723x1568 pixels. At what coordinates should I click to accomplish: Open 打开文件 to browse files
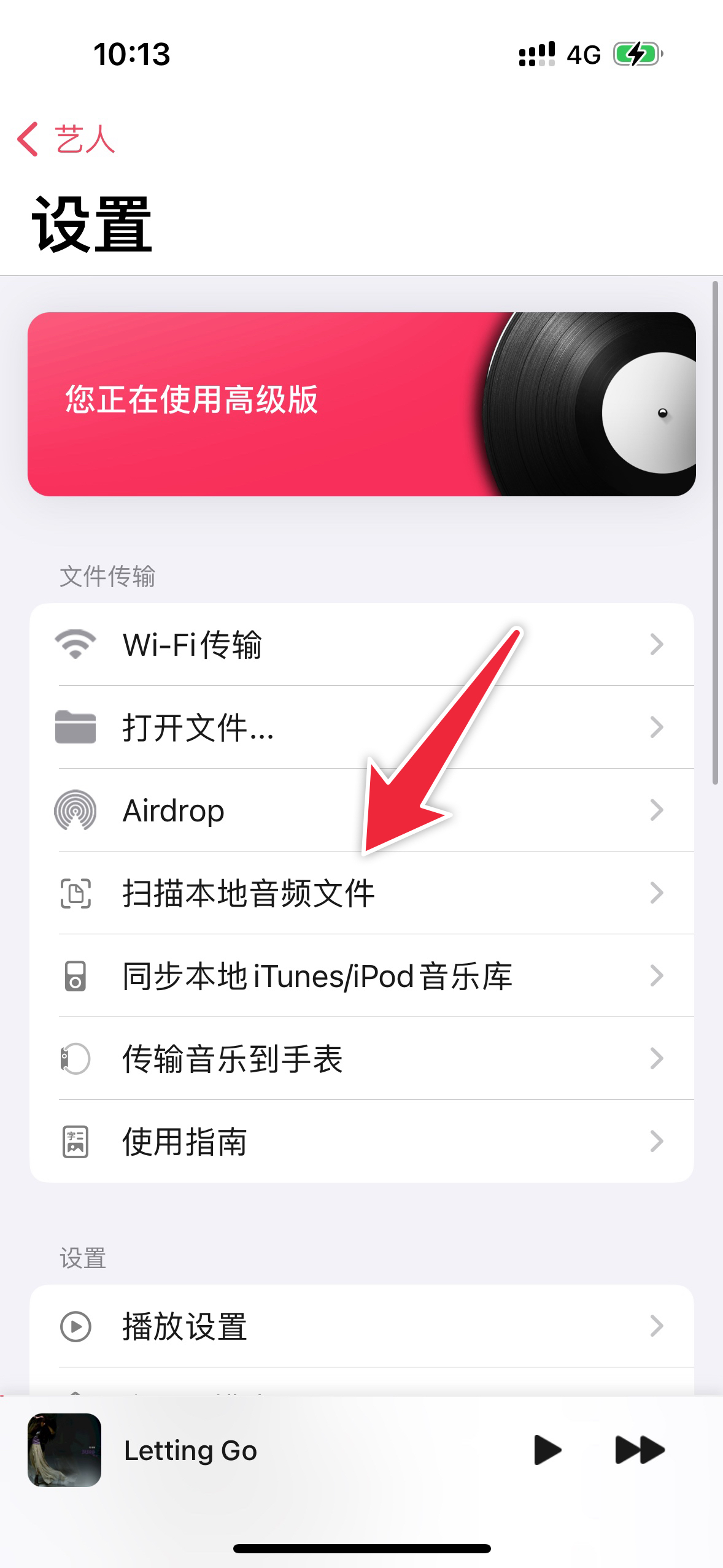[196, 728]
